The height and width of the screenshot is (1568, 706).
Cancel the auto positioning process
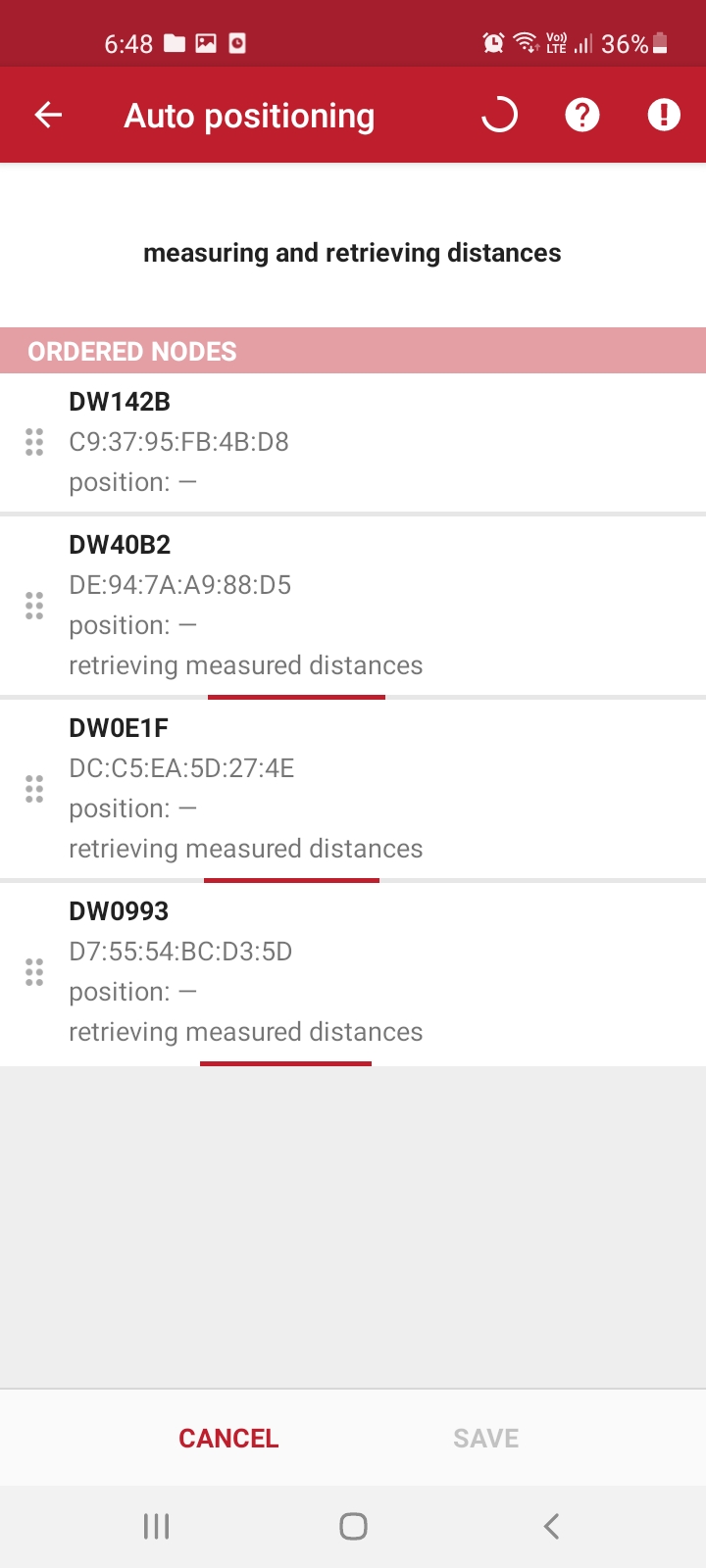228,1438
